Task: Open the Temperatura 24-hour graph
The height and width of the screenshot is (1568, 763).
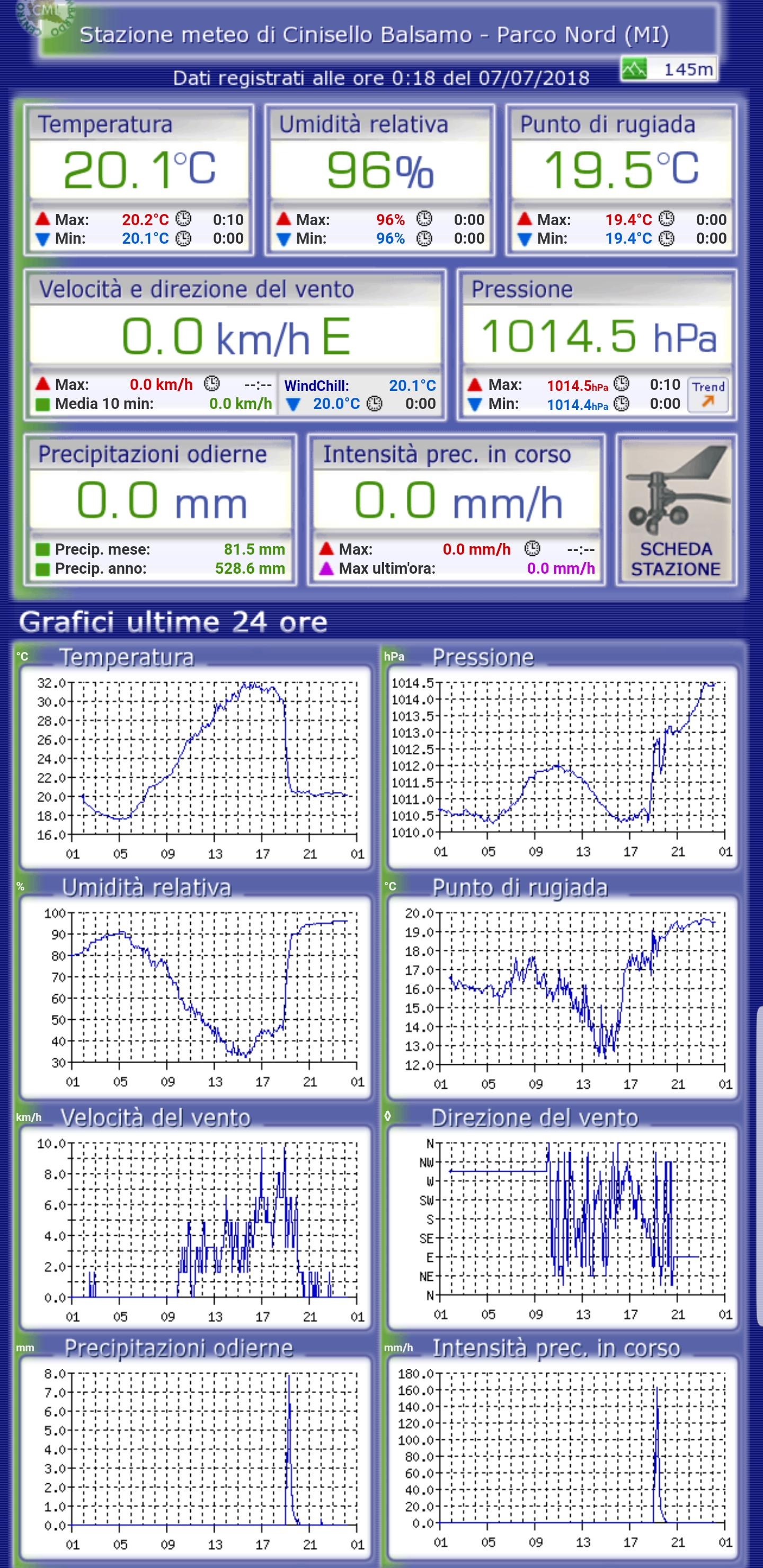Action: coord(196,767)
